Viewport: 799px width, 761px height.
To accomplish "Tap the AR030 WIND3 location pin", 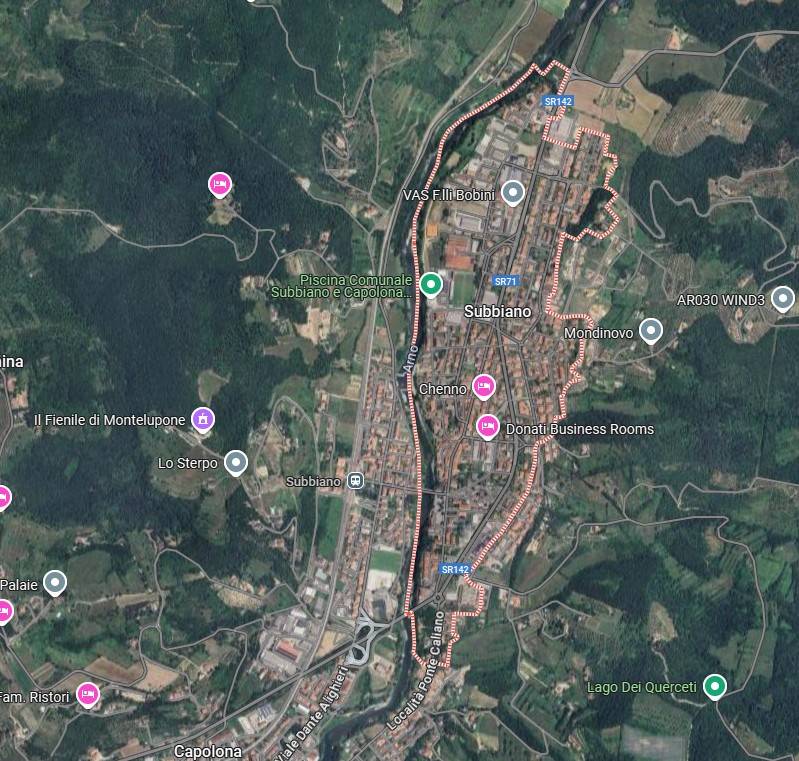I will (782, 297).
